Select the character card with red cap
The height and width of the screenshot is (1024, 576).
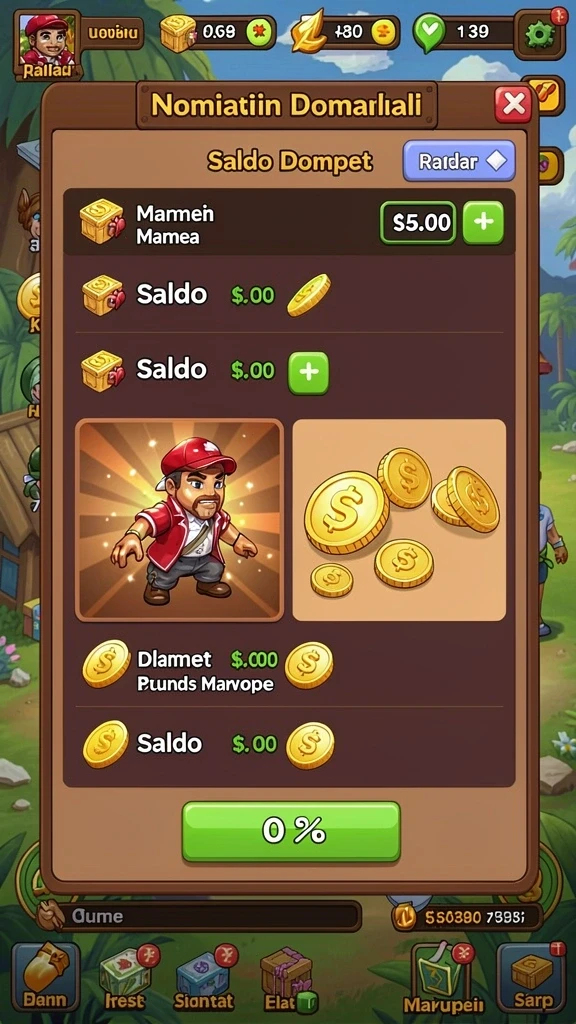tap(180, 520)
